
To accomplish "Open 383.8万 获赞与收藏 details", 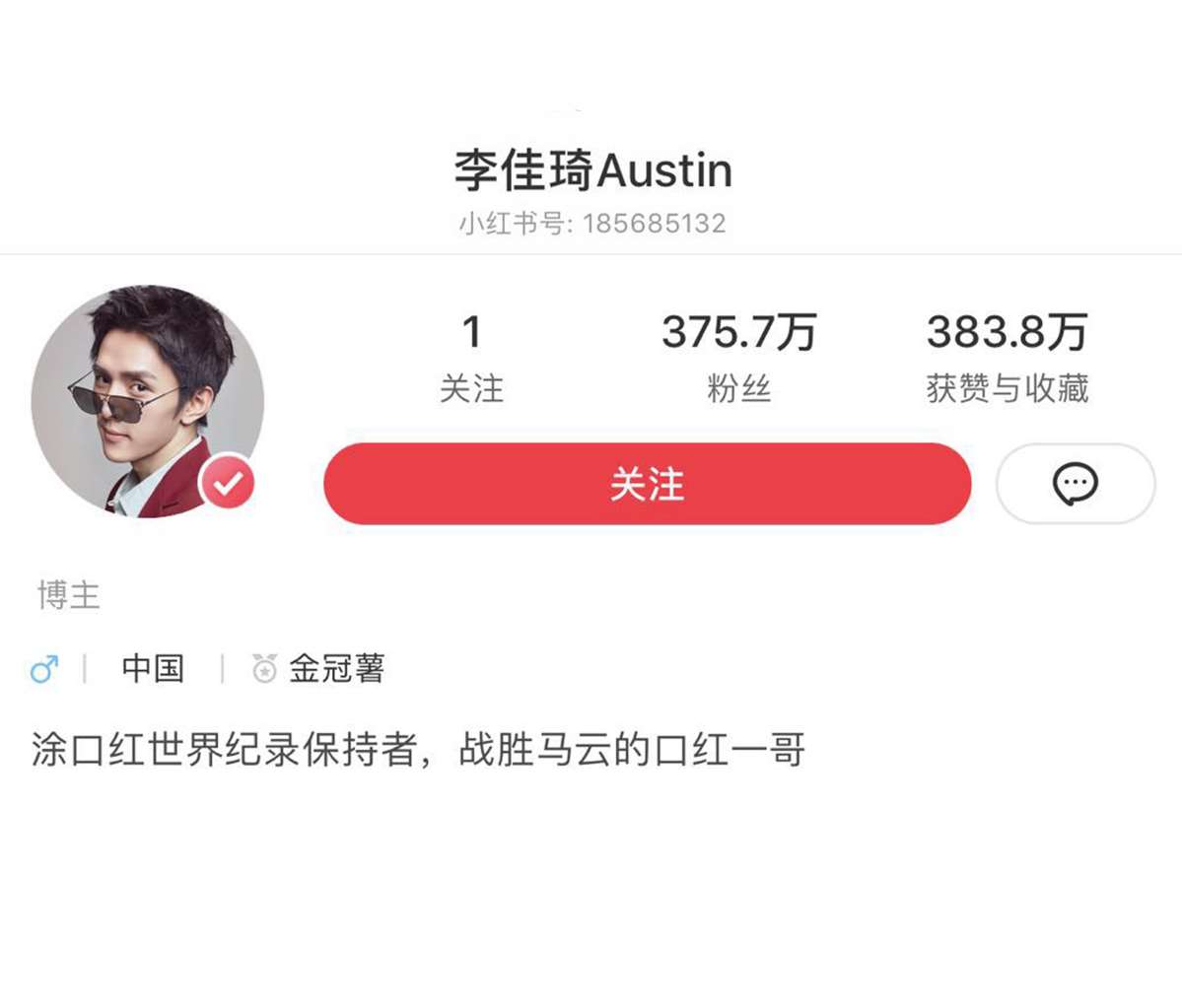I will coord(1007,357).
